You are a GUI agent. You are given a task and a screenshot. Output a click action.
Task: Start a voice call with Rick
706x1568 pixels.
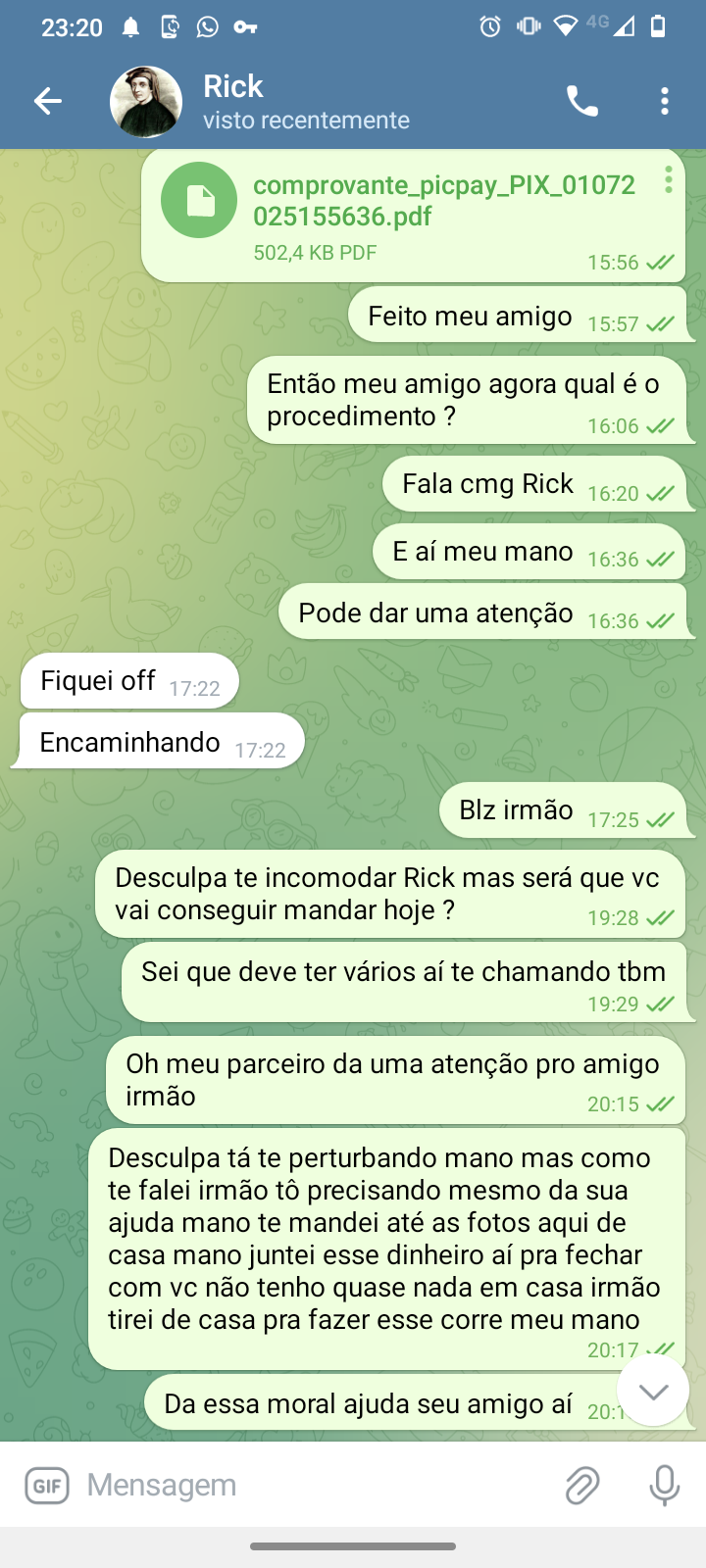[582, 101]
